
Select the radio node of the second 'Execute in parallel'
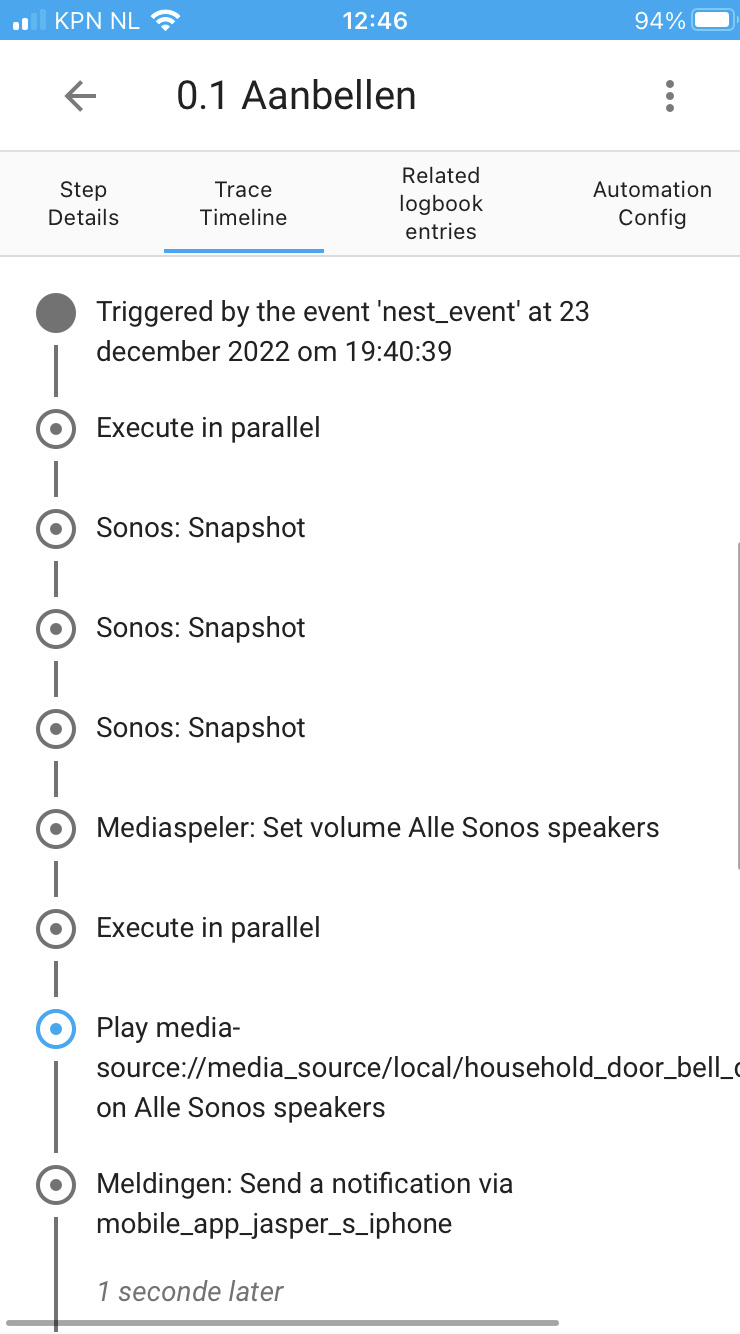(56, 928)
